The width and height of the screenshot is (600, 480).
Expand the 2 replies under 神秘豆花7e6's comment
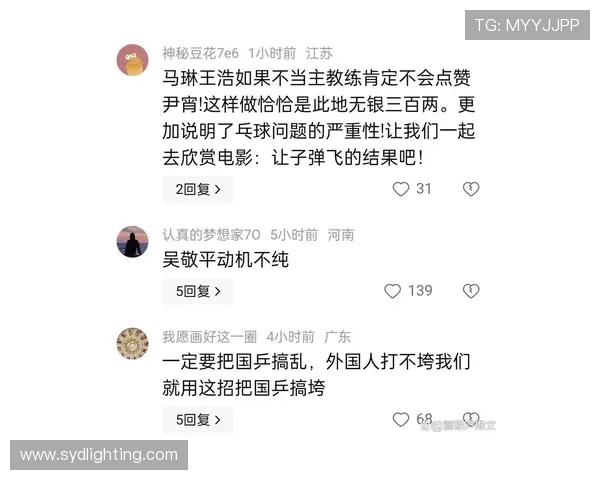(197, 189)
